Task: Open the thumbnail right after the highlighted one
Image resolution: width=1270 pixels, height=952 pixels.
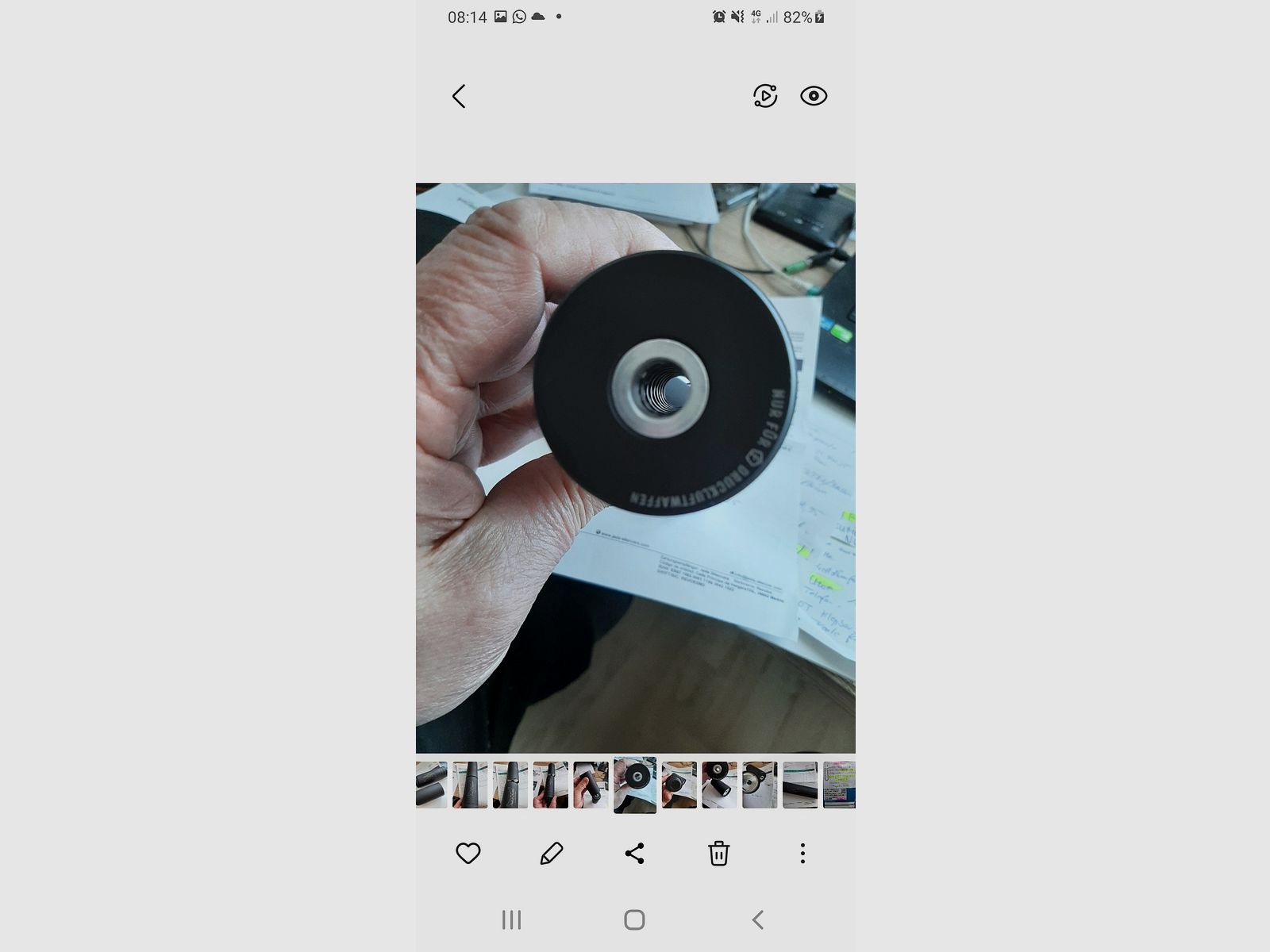Action: click(679, 785)
